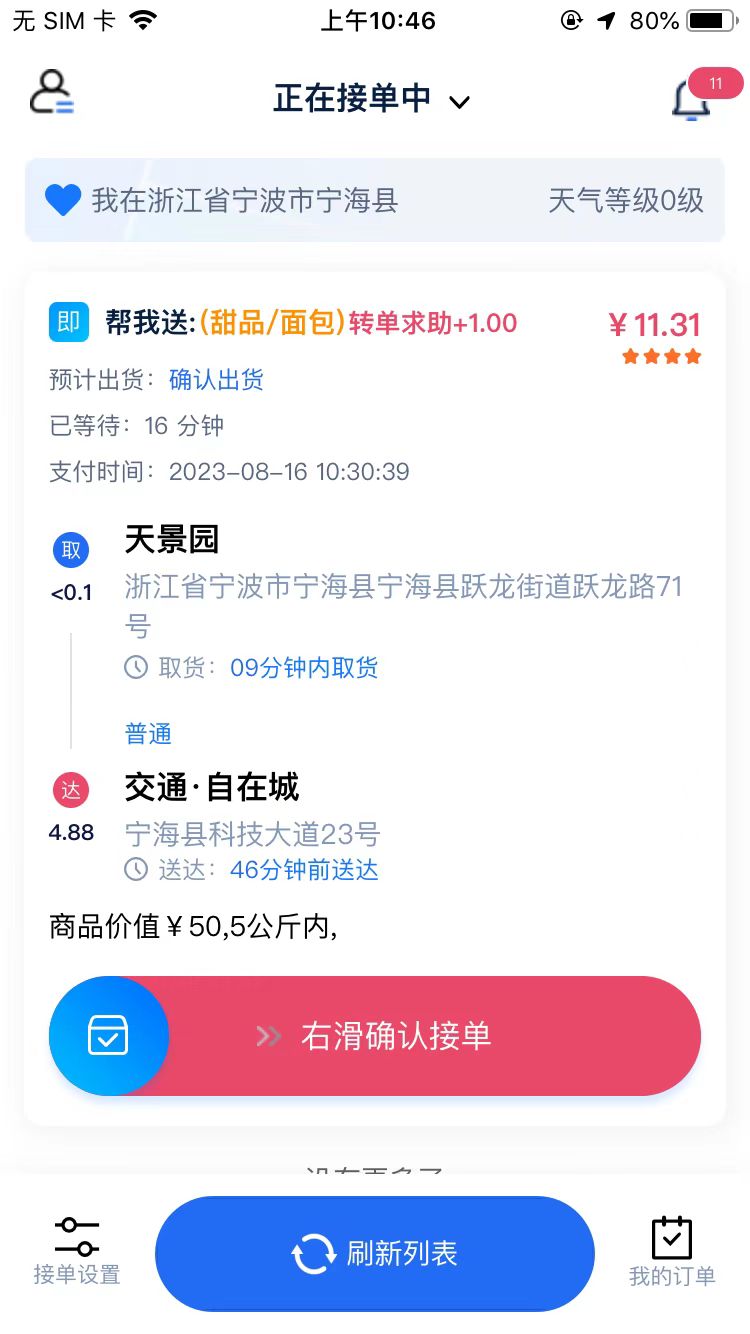The image size is (750, 1334).
Task: Tap the orange four-star rating
Action: 660,355
